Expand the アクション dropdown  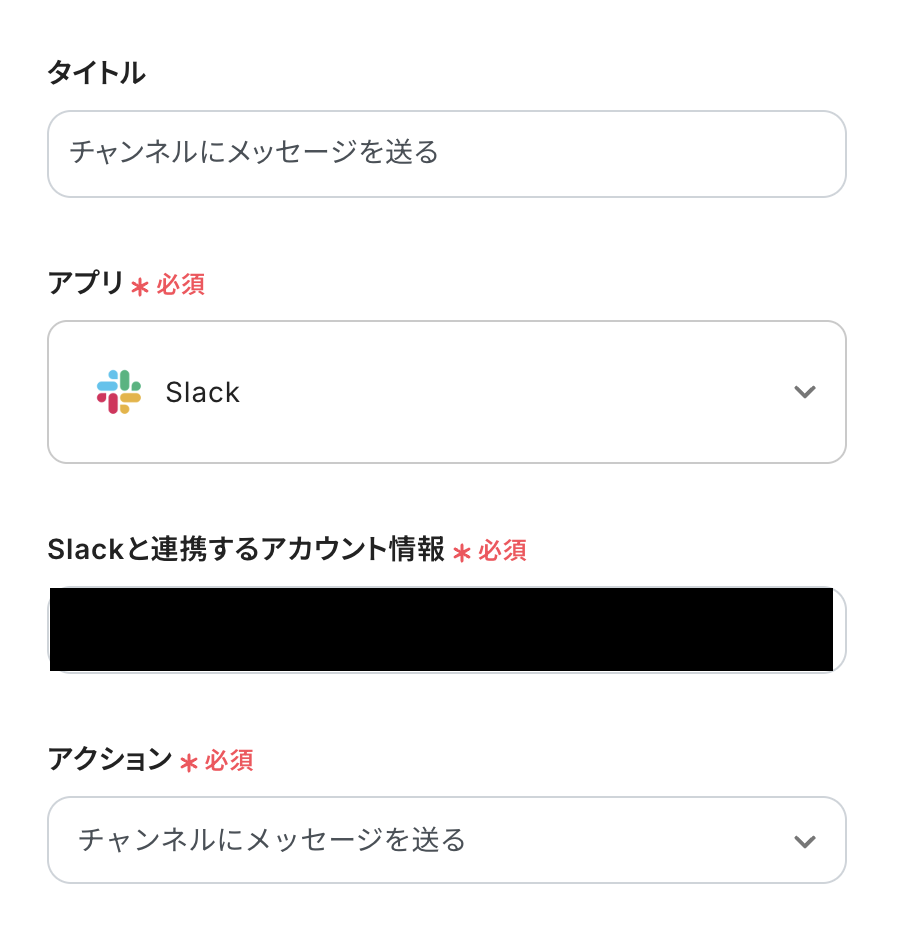click(446, 840)
